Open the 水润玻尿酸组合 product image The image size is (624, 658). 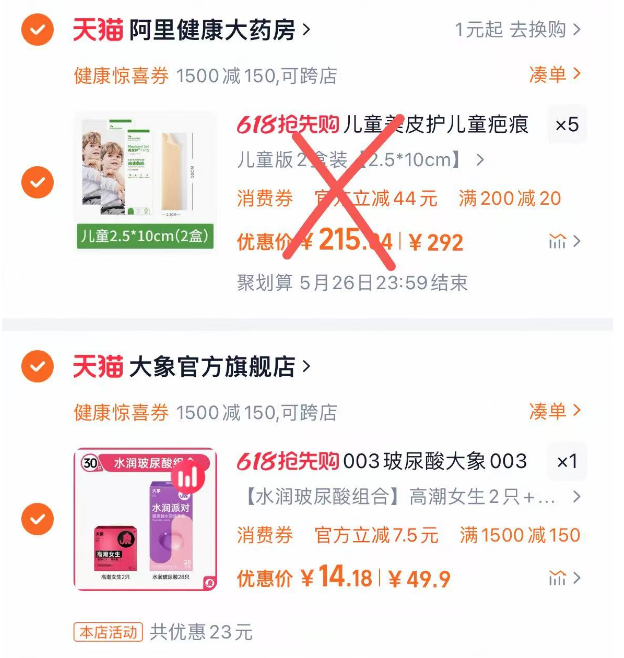pyautogui.click(x=145, y=519)
